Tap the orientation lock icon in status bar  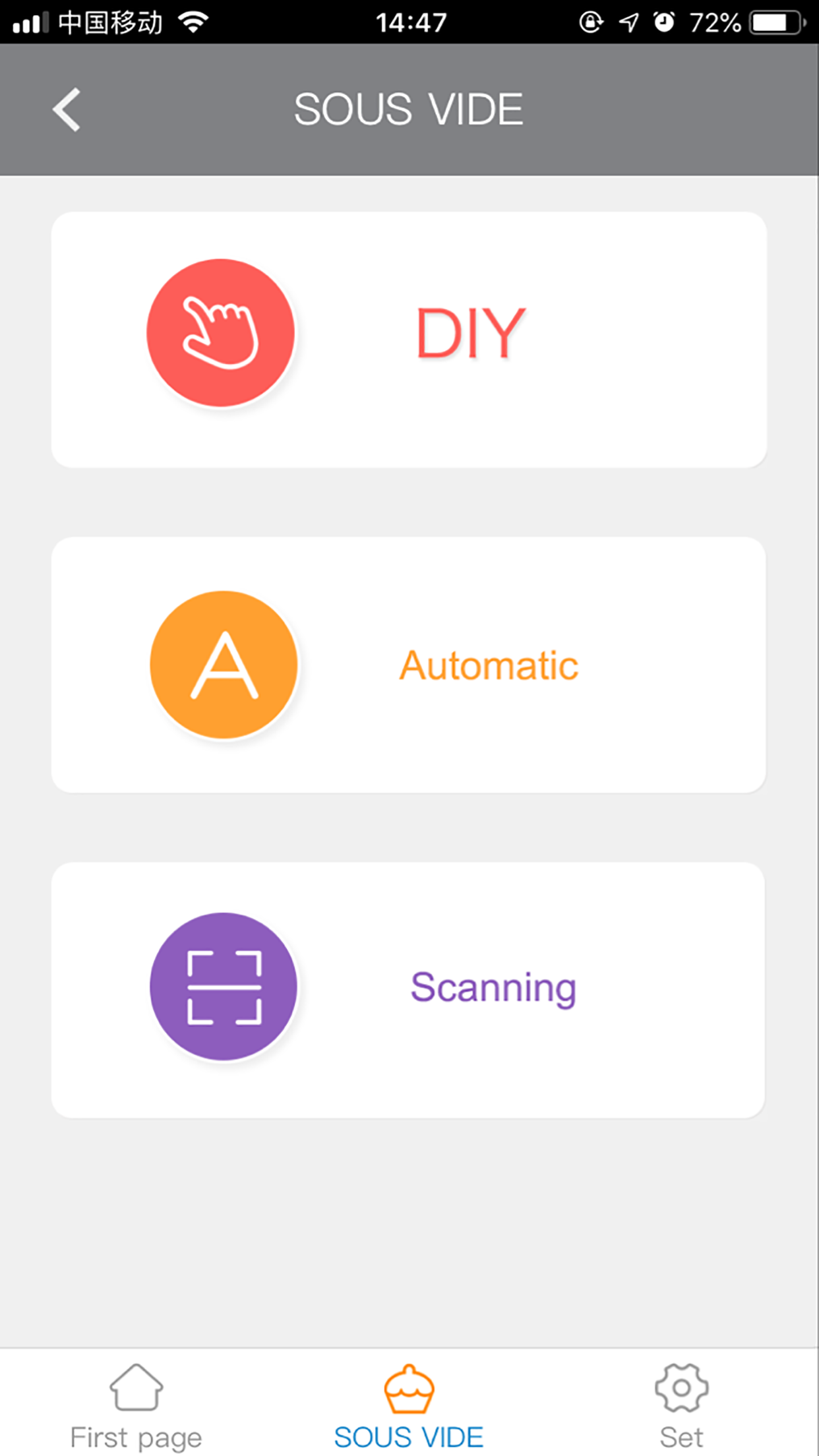pyautogui.click(x=590, y=22)
